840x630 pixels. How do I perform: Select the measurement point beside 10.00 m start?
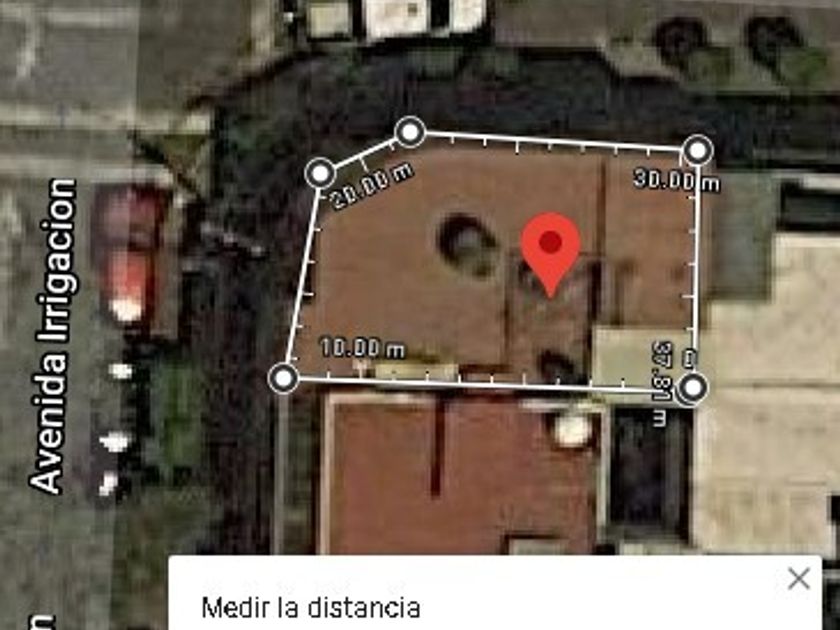(x=285, y=378)
